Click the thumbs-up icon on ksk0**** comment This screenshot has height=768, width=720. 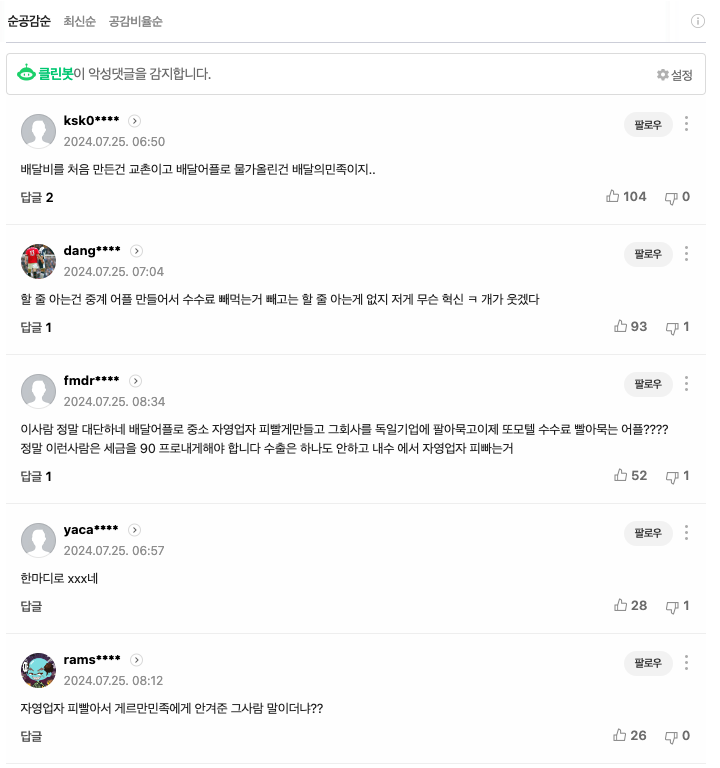tap(613, 197)
